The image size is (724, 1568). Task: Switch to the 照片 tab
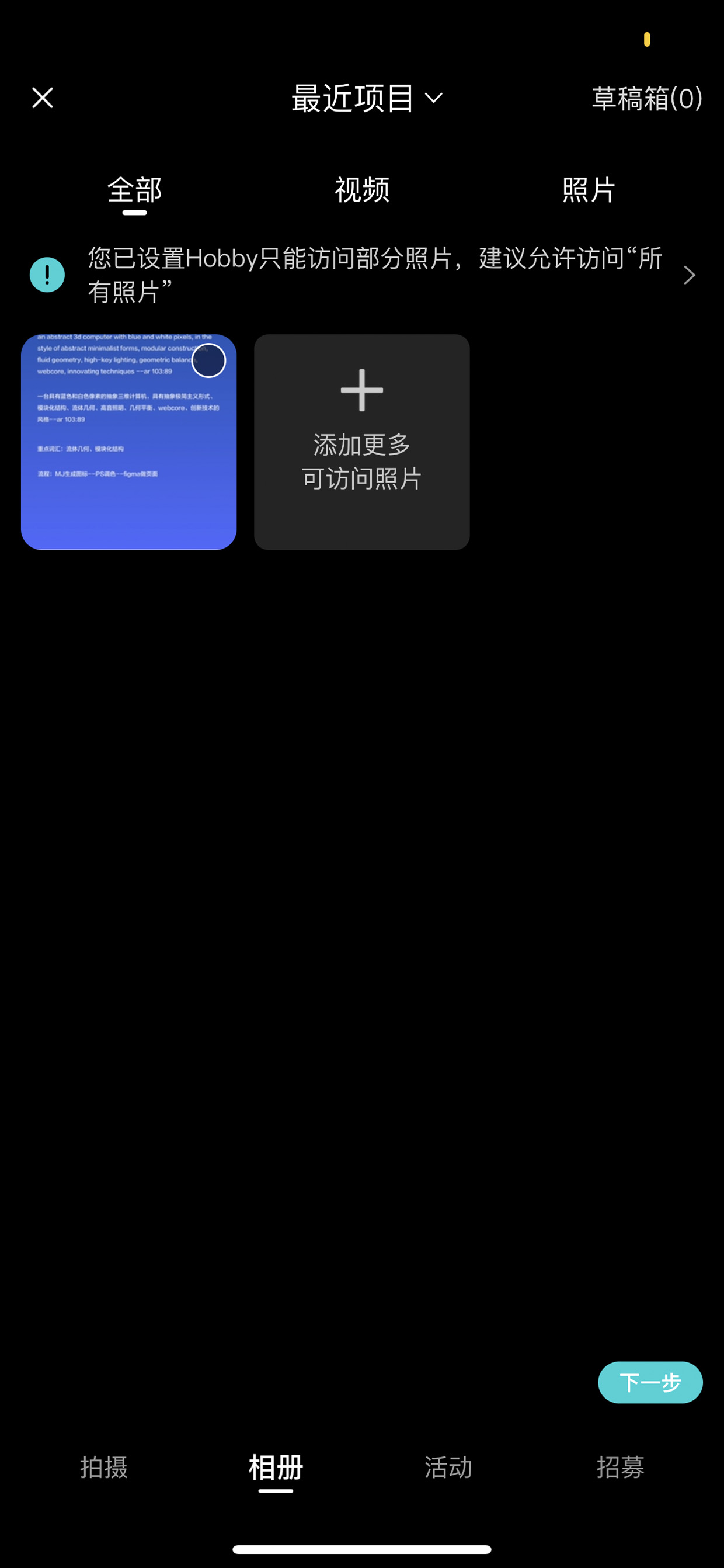tap(589, 190)
